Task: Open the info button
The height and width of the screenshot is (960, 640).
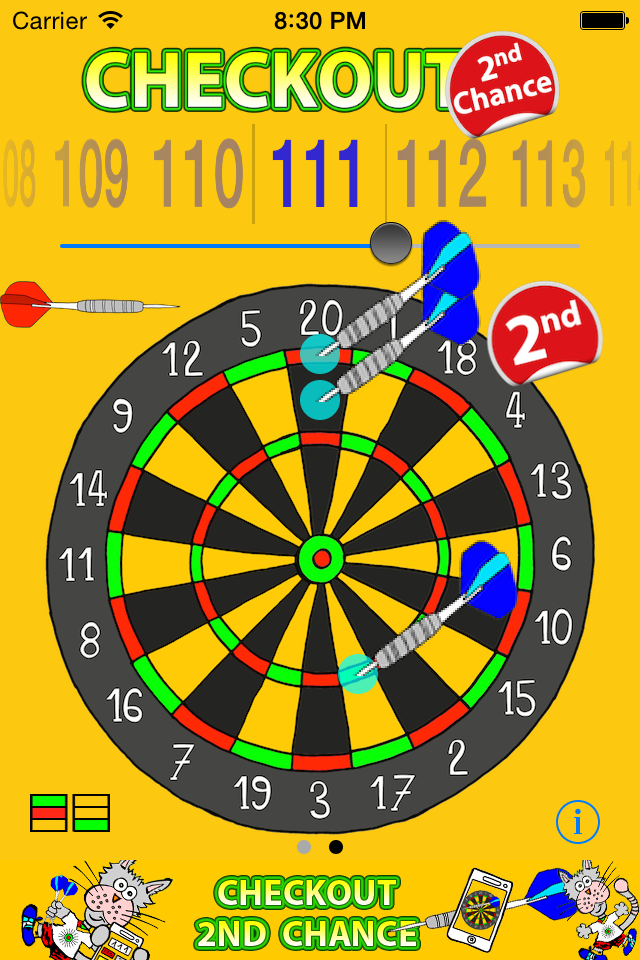Action: [x=577, y=822]
